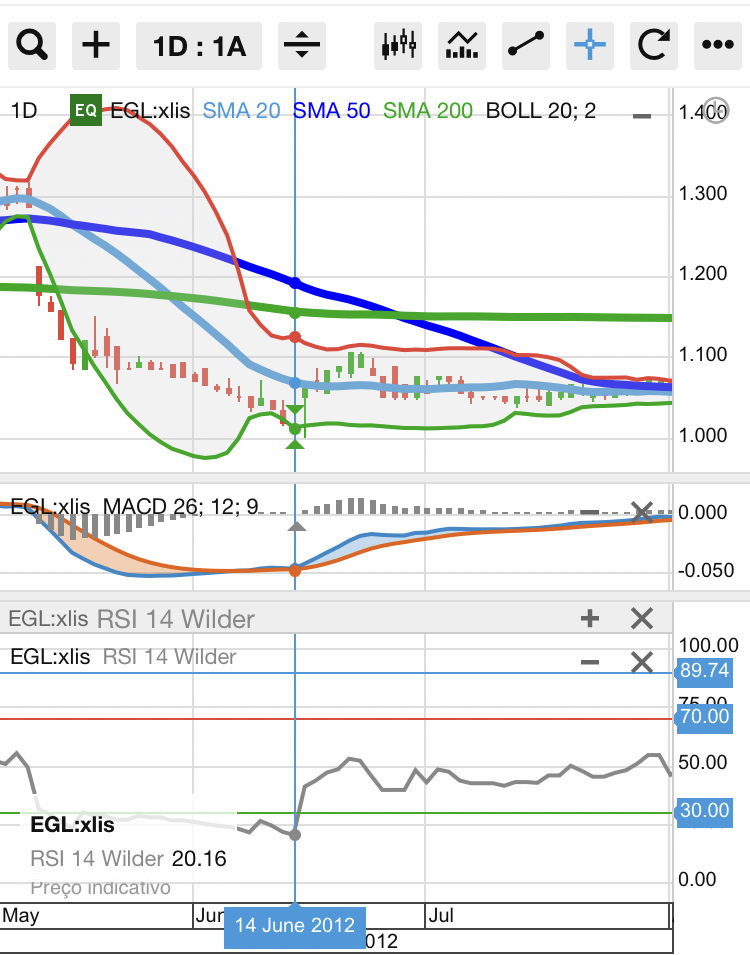Screen dimensions: 750x955
Task: Pick the trend line drawing tool
Action: (526, 45)
